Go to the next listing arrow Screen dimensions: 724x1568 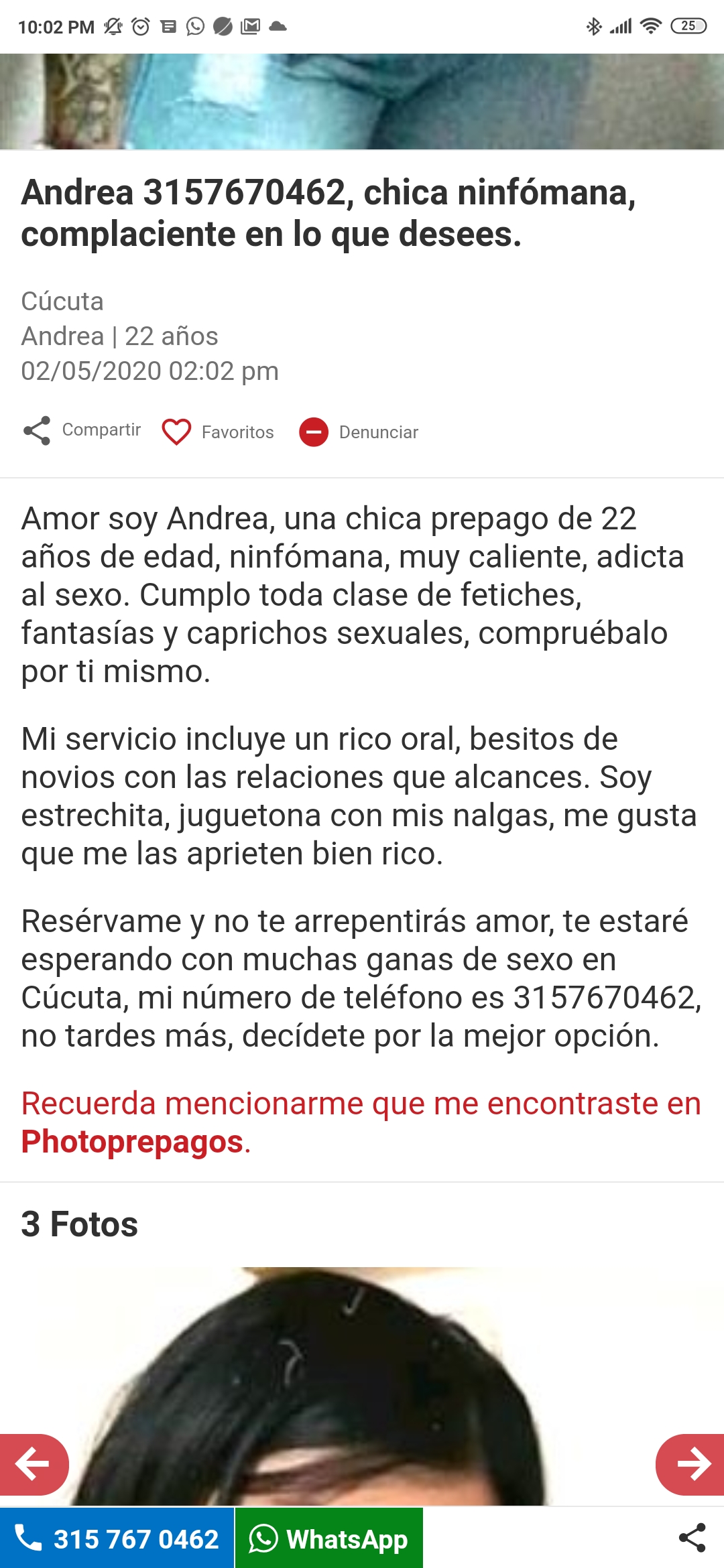(690, 1464)
